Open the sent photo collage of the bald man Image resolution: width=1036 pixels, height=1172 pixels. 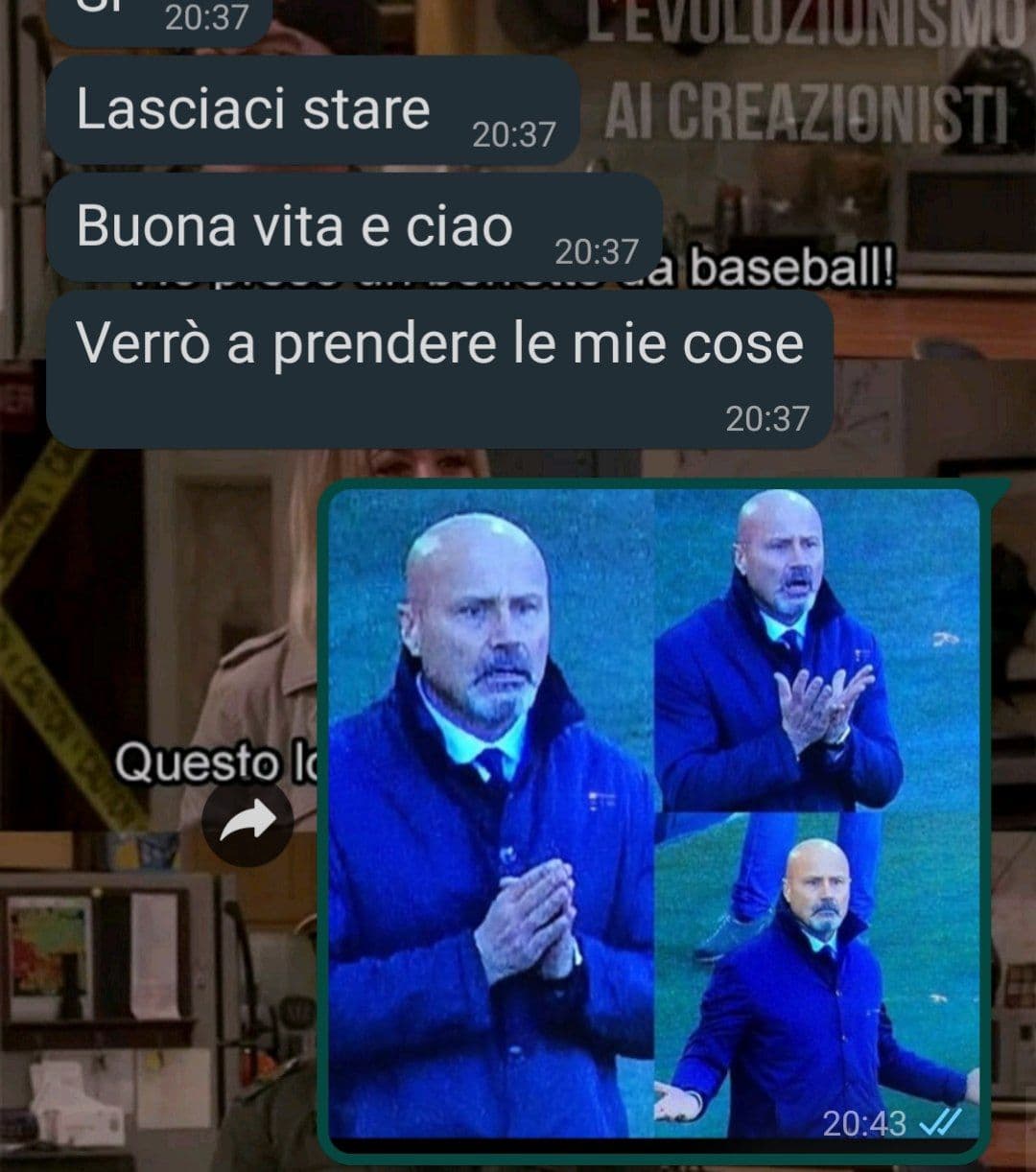point(654,815)
